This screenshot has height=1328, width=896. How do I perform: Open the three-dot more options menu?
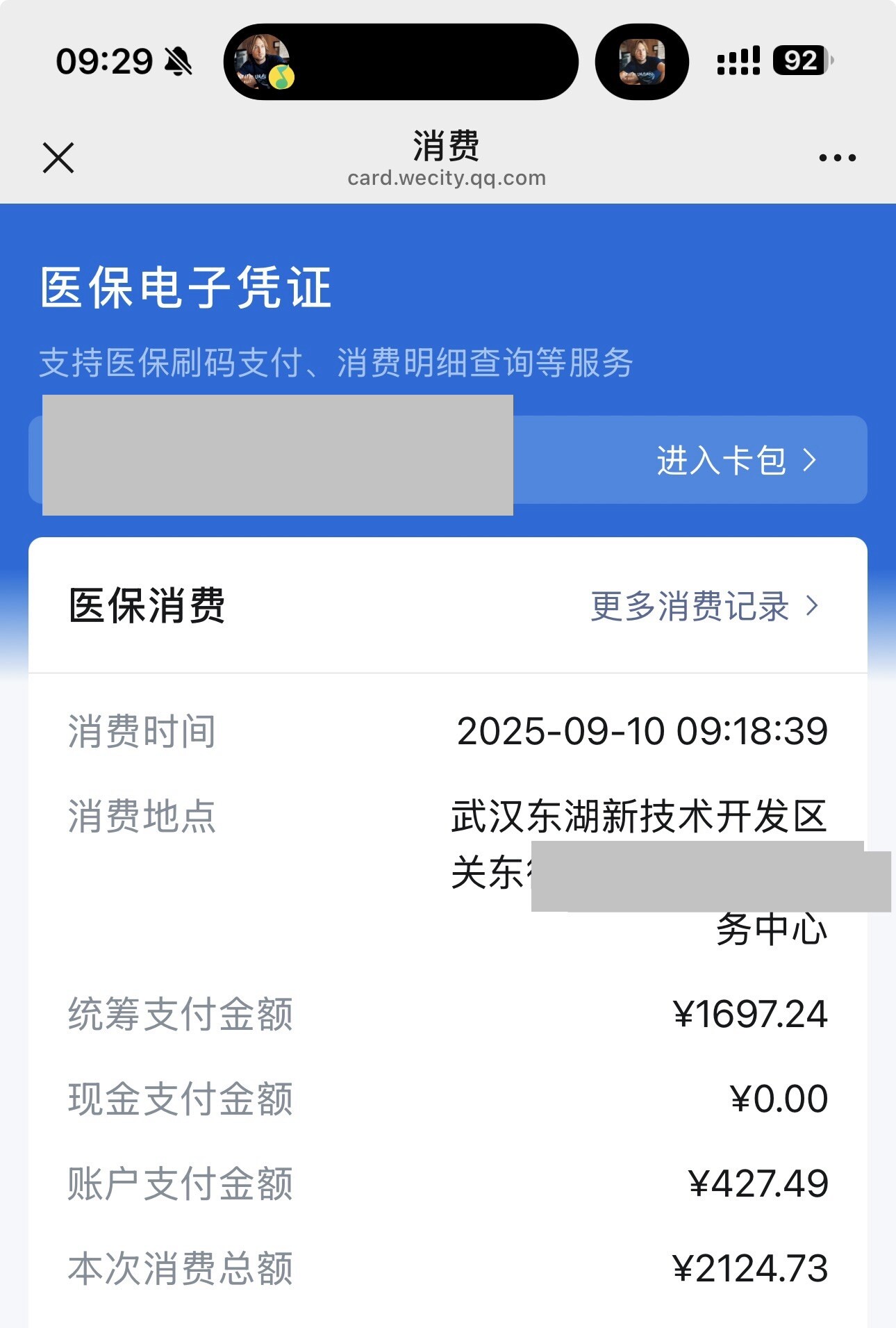[837, 158]
